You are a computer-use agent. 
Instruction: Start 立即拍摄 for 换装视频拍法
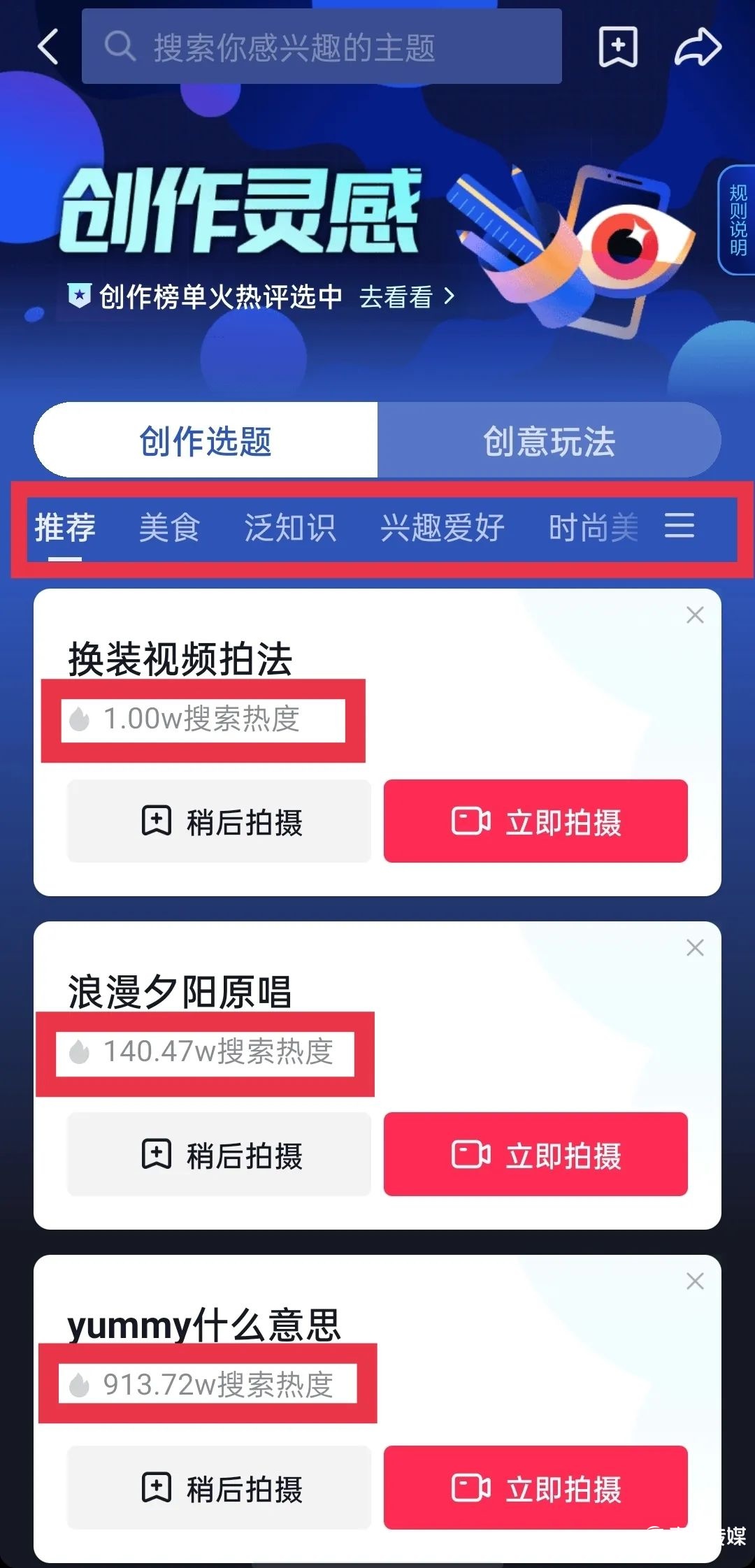[535, 821]
